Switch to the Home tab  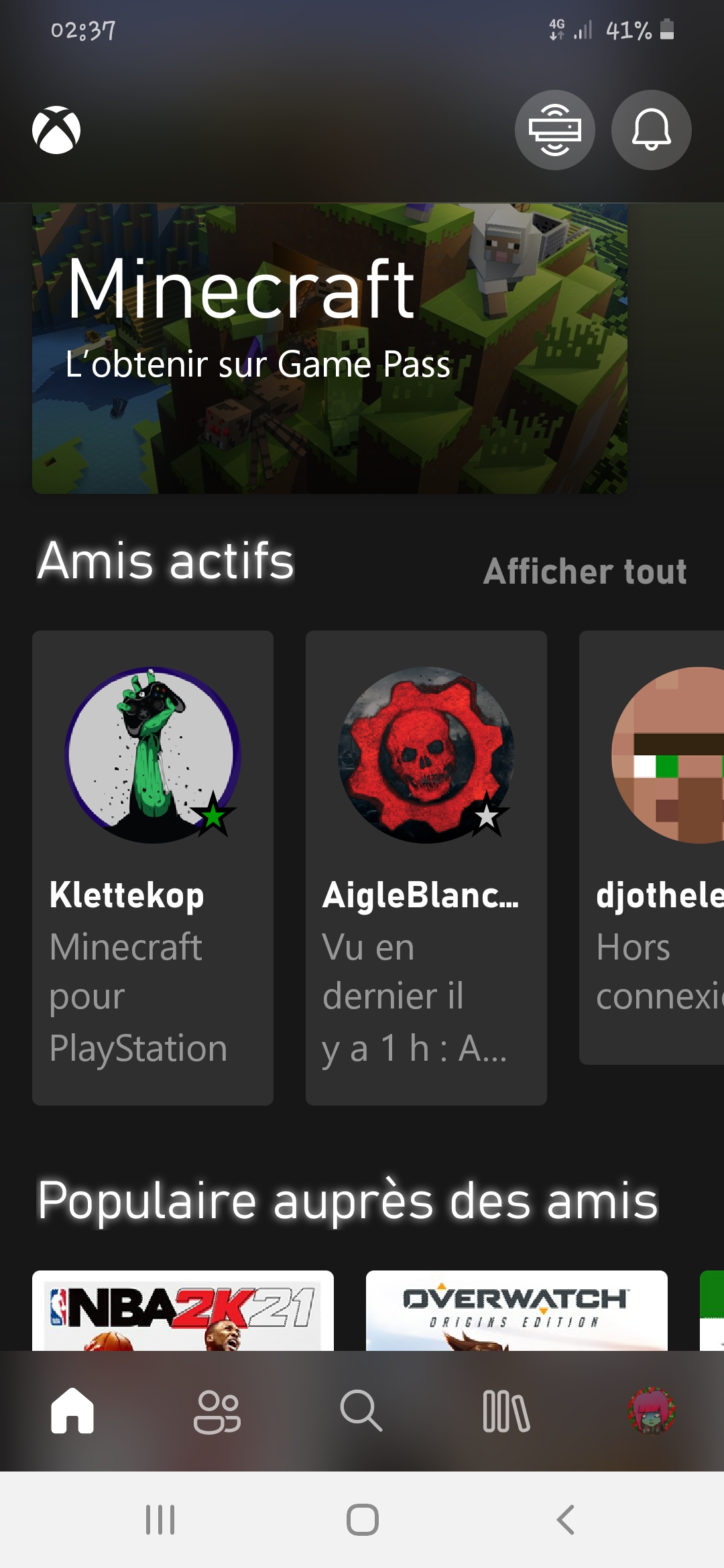tap(72, 1411)
